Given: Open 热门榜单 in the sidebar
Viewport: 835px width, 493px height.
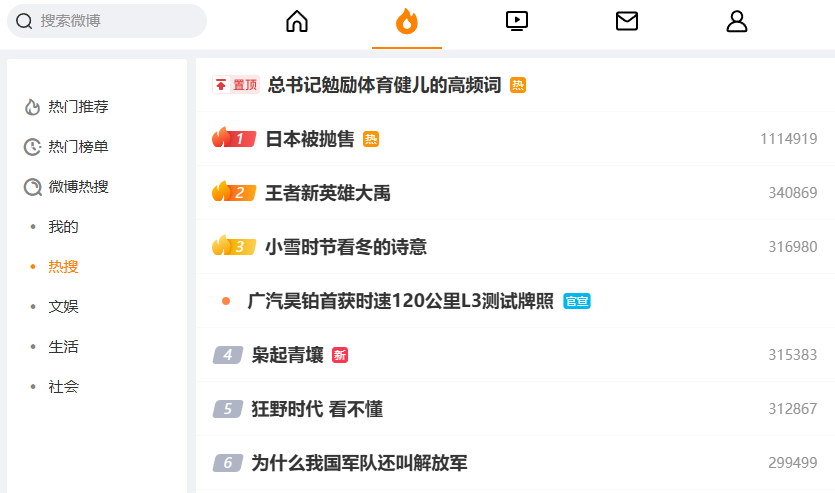Looking at the screenshot, I should coord(78,147).
